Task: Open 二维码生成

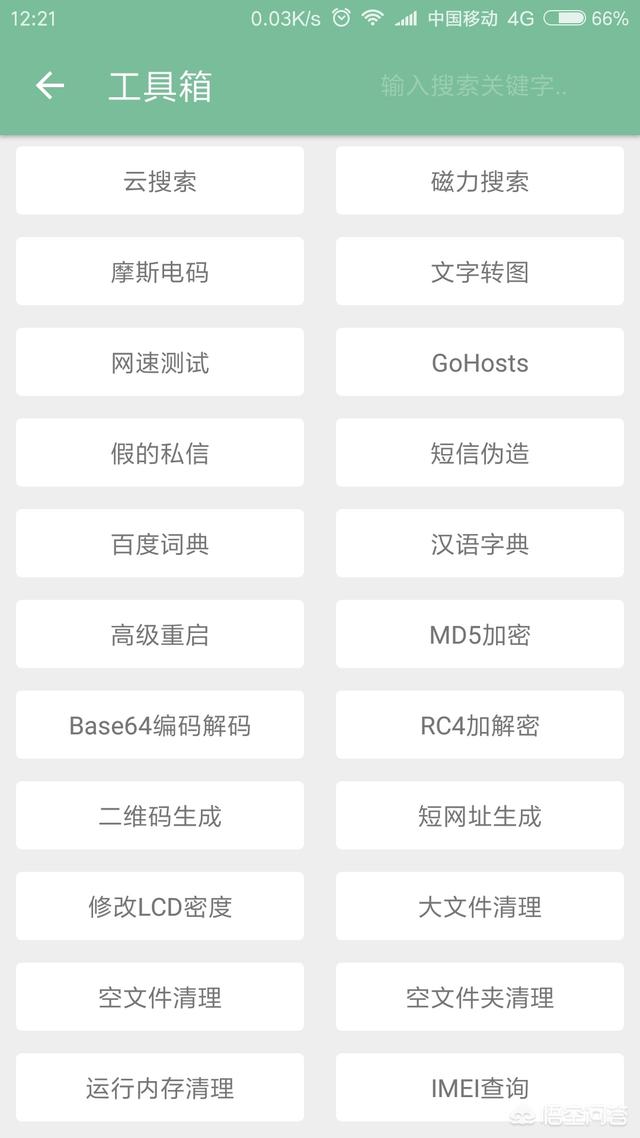Action: point(160,816)
